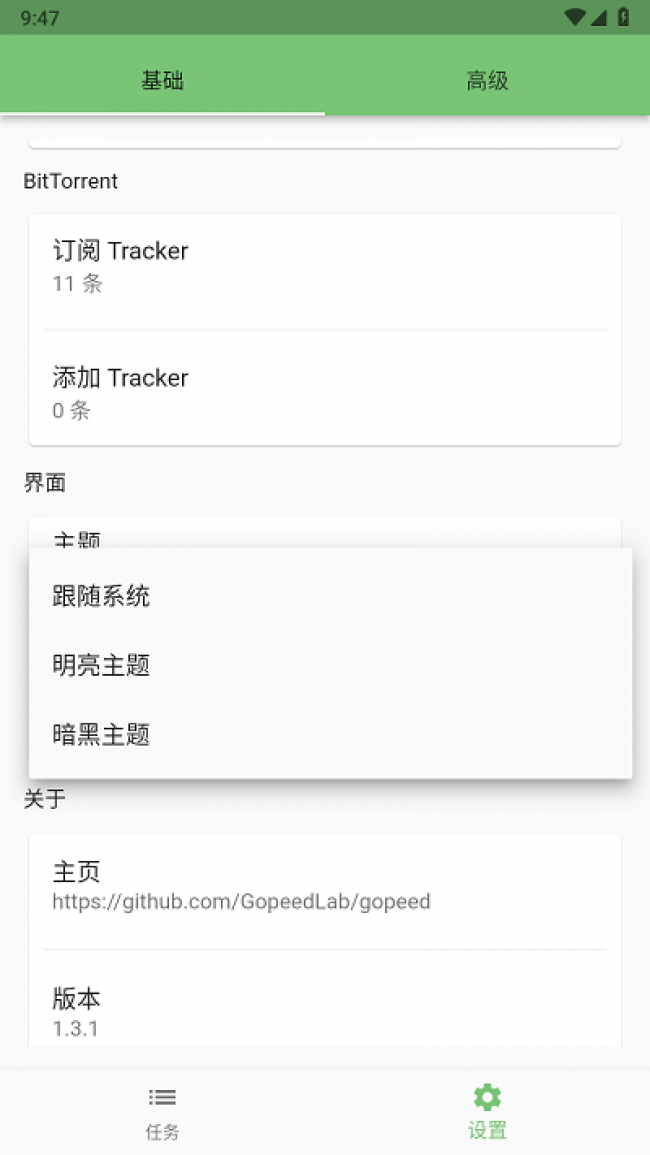
Task: Go to the 任务 tab
Action: 162,1112
